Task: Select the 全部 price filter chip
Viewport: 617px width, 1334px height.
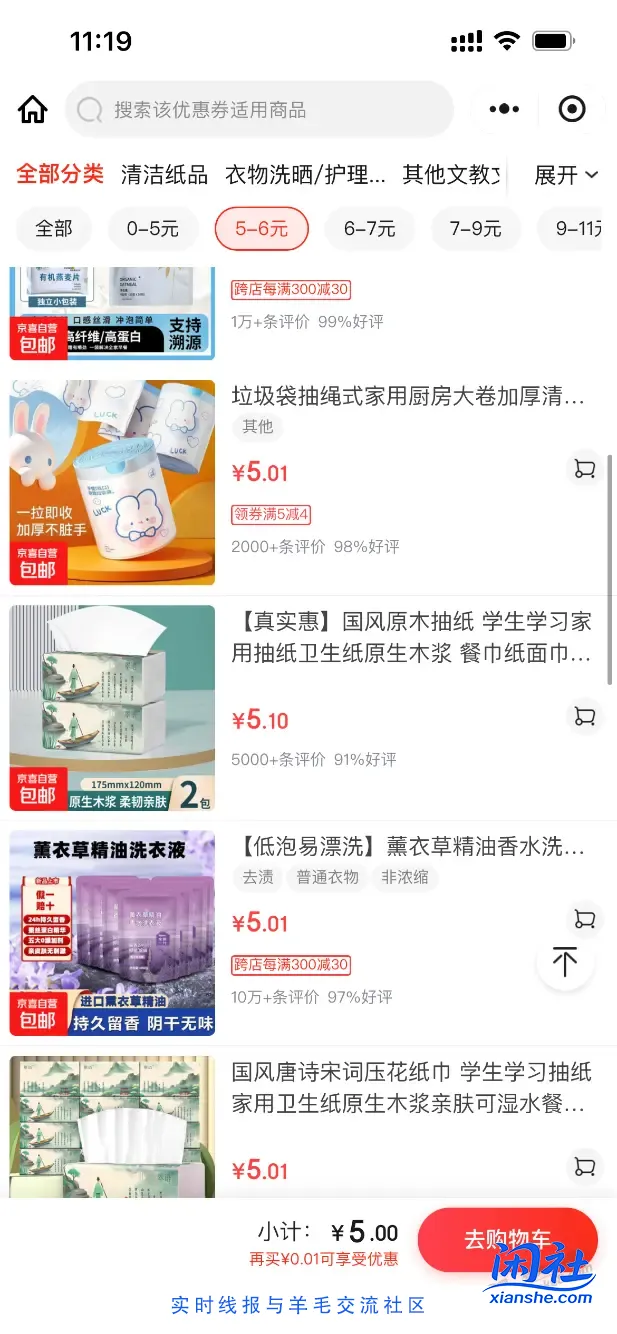Action: click(54, 229)
